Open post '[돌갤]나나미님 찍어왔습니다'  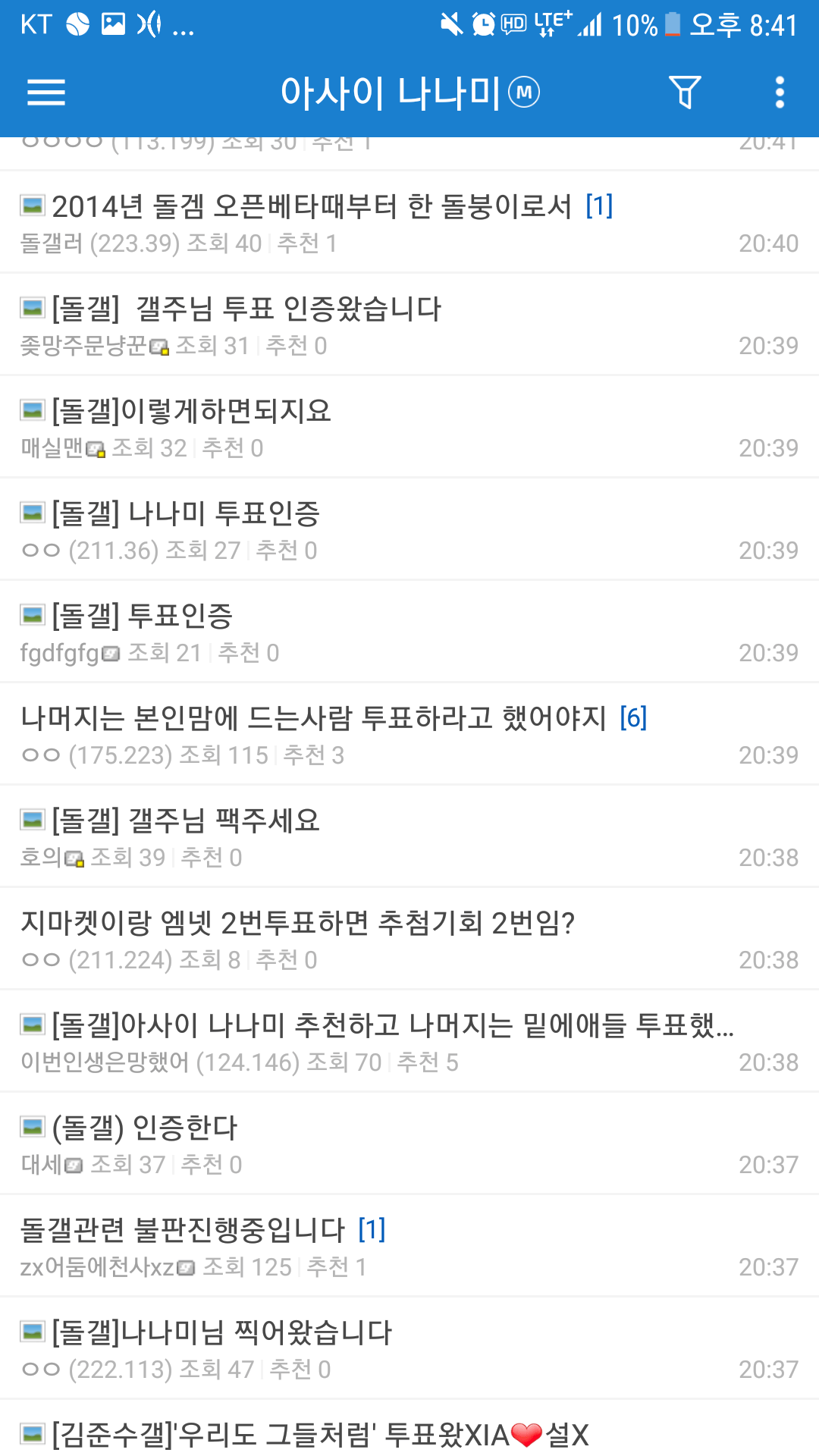(x=221, y=1332)
